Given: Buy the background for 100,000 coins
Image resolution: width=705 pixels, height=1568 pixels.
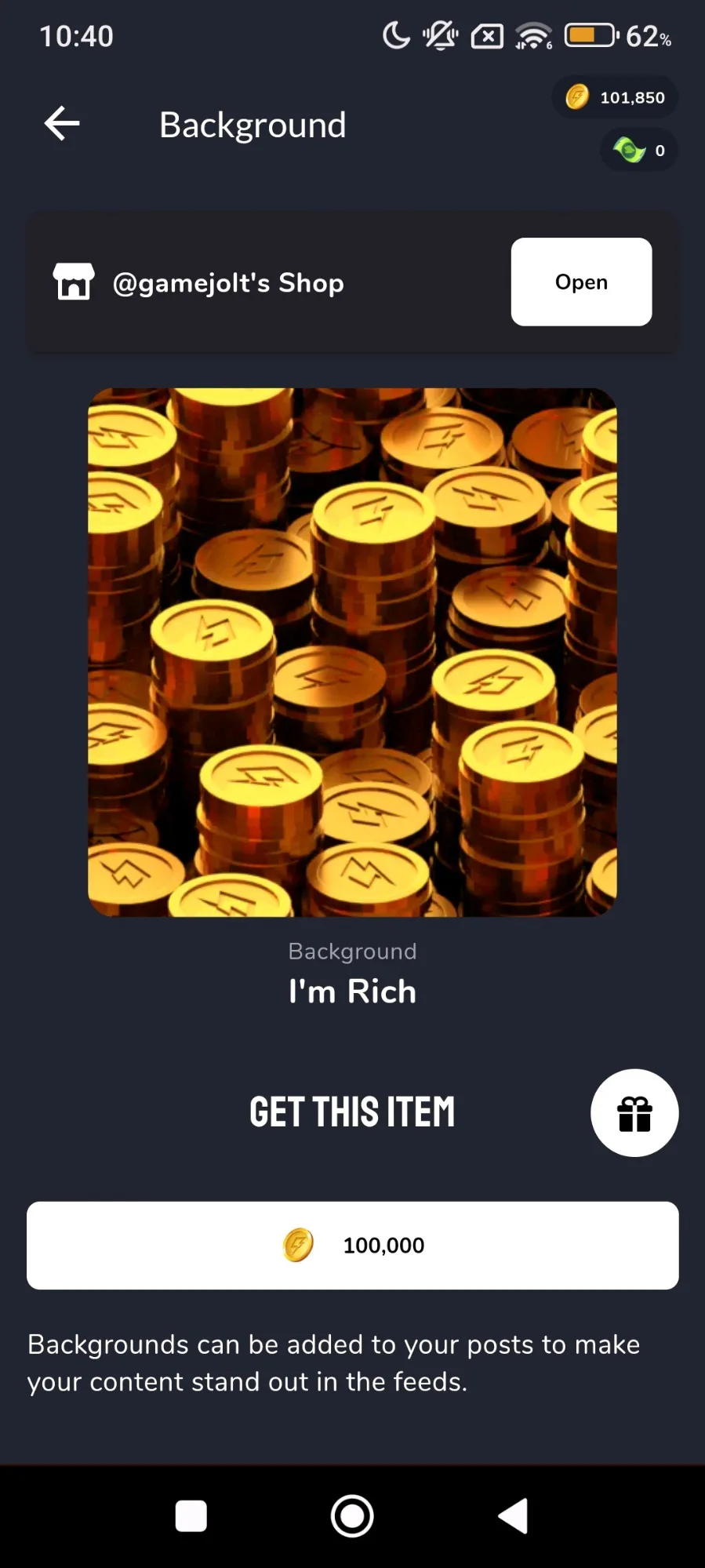Looking at the screenshot, I should [x=352, y=1246].
